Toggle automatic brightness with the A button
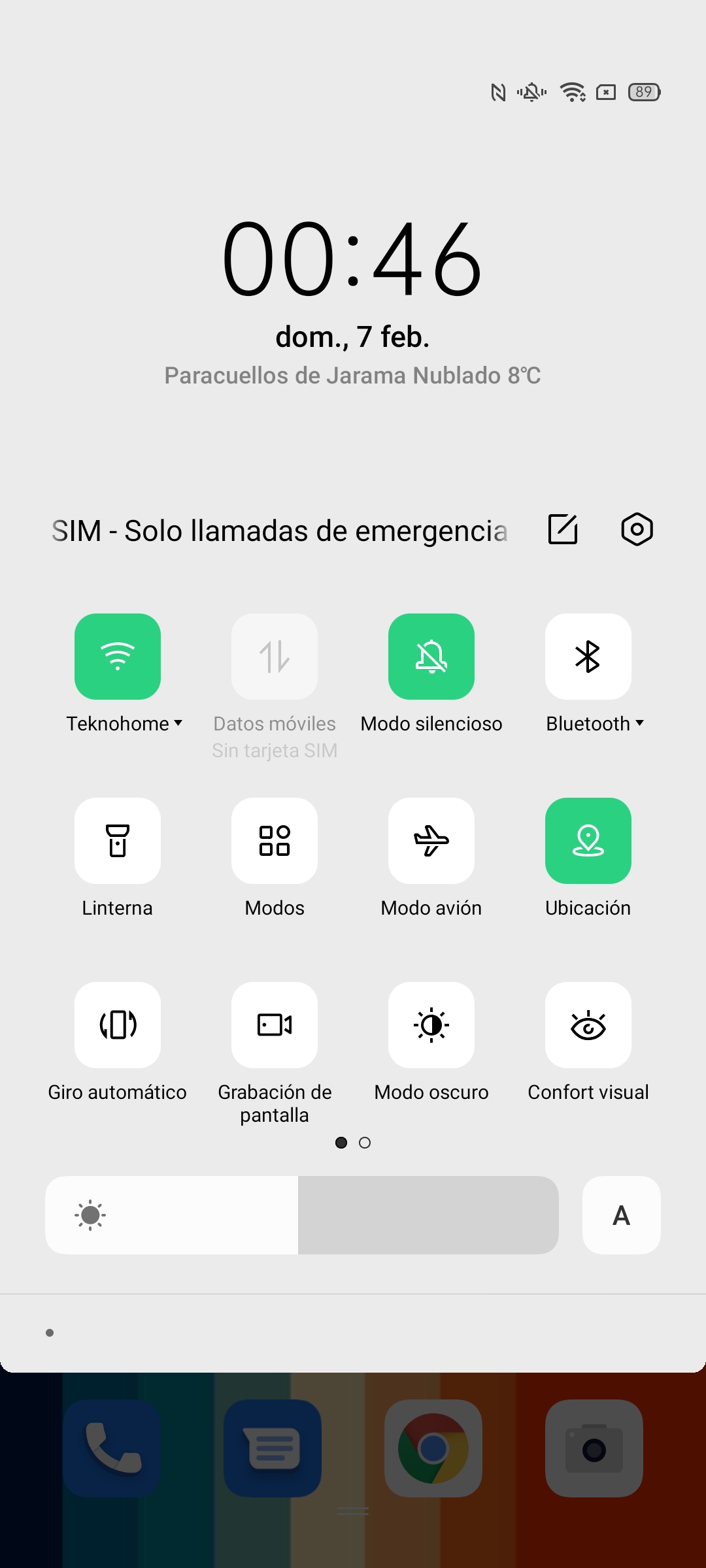The image size is (706, 1568). point(622,1215)
